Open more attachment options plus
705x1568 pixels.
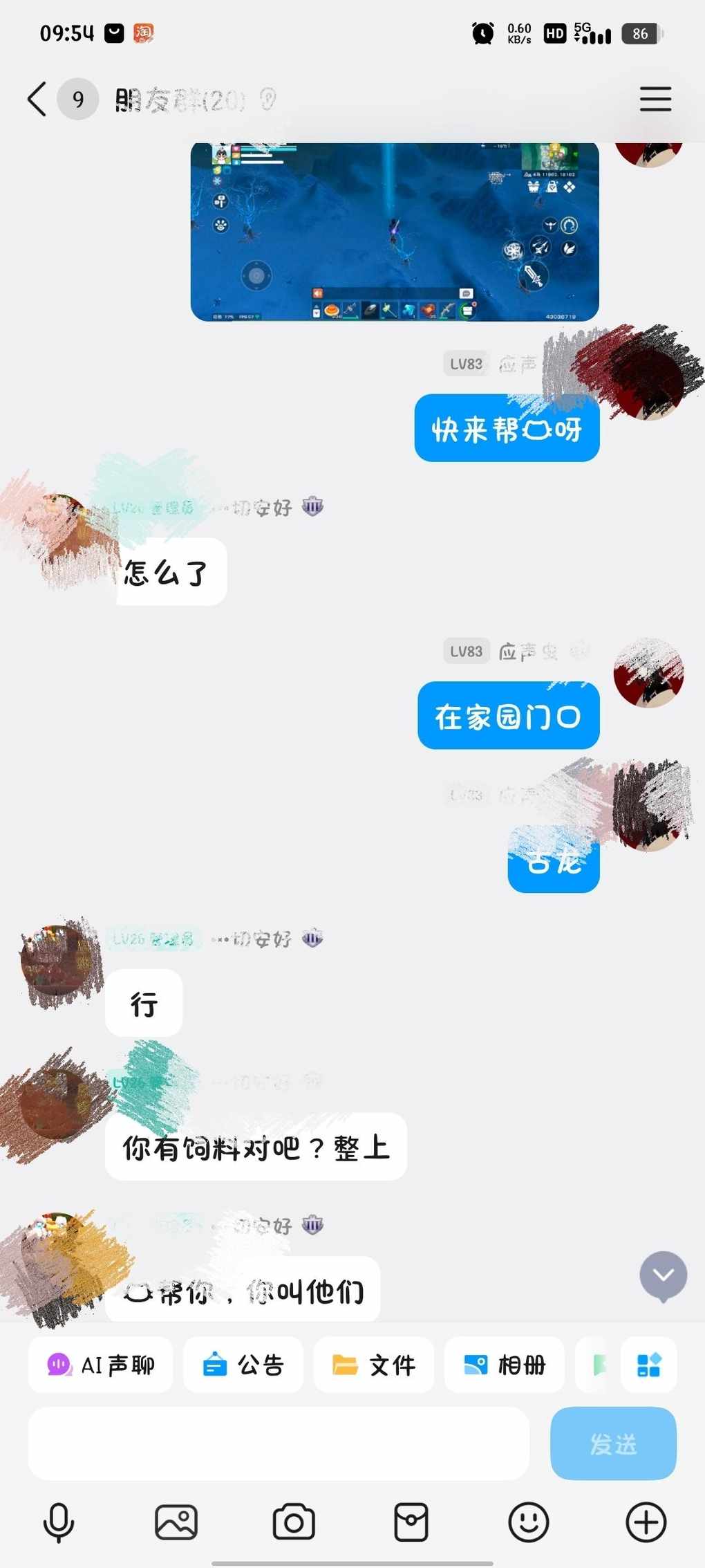pos(646,1522)
